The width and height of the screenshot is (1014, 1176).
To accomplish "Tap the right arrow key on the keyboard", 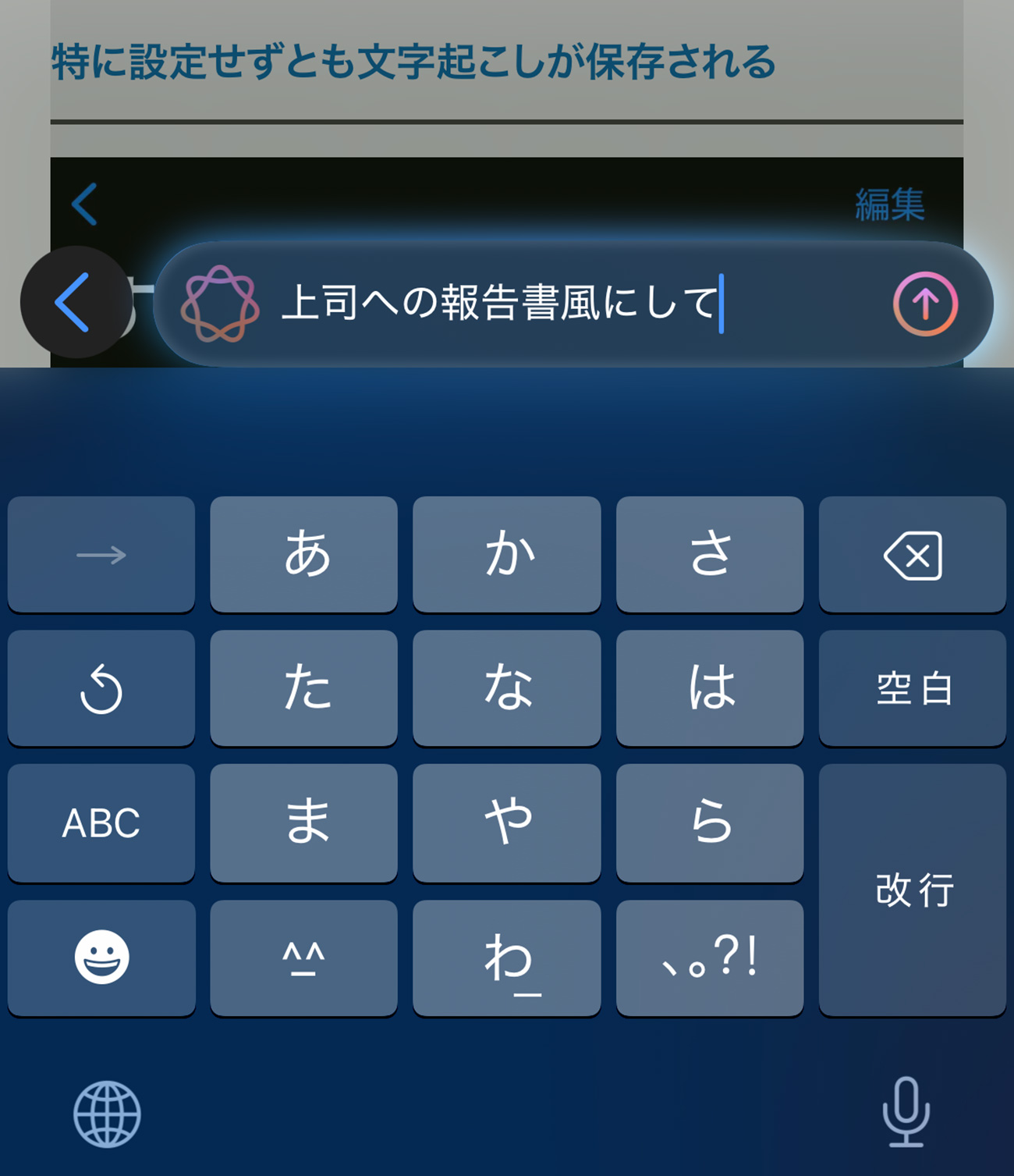I will coord(101,555).
